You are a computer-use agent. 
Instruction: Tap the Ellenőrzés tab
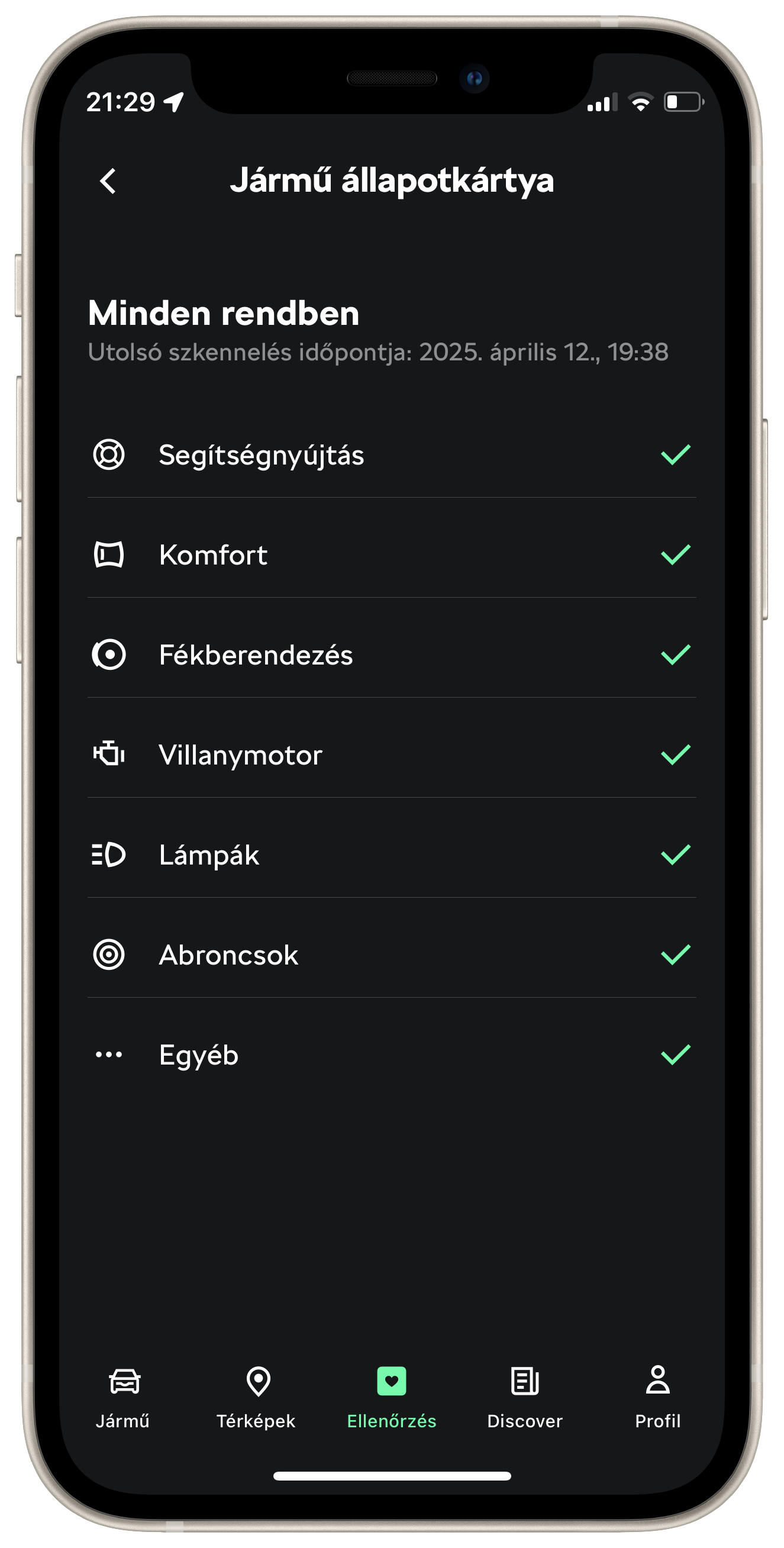point(392,1398)
